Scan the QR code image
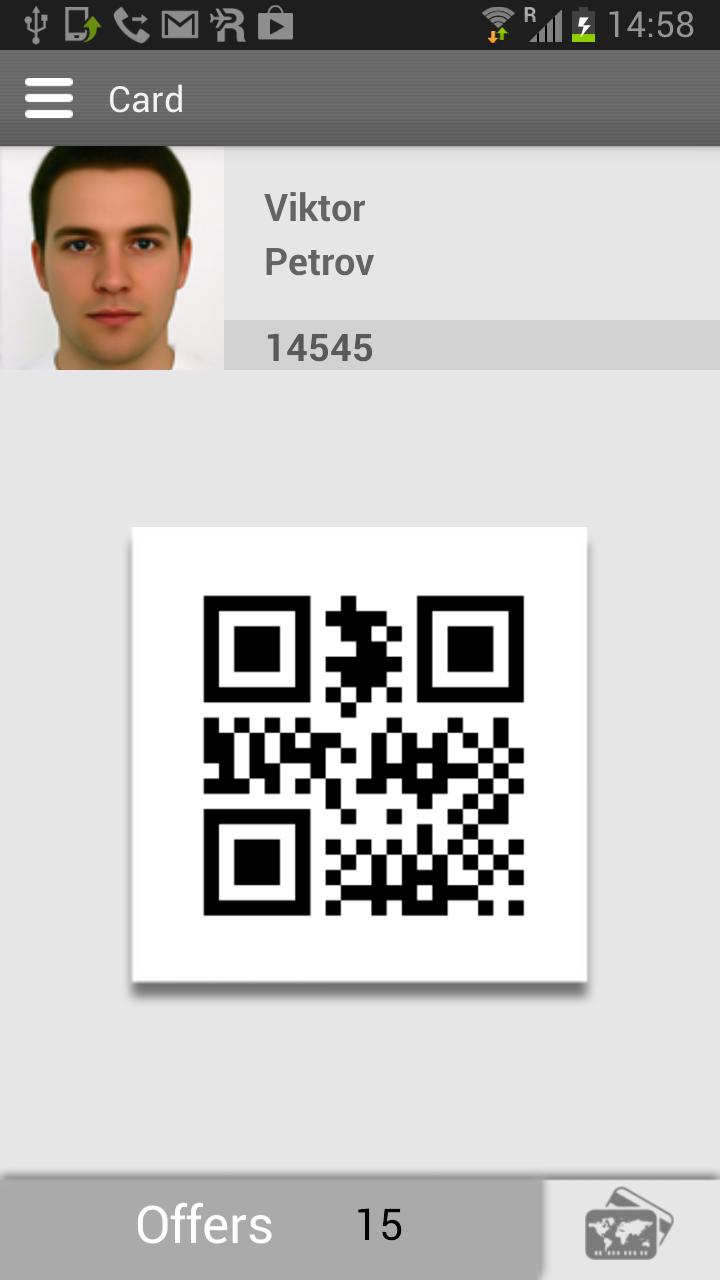The image size is (720, 1280). (358, 753)
